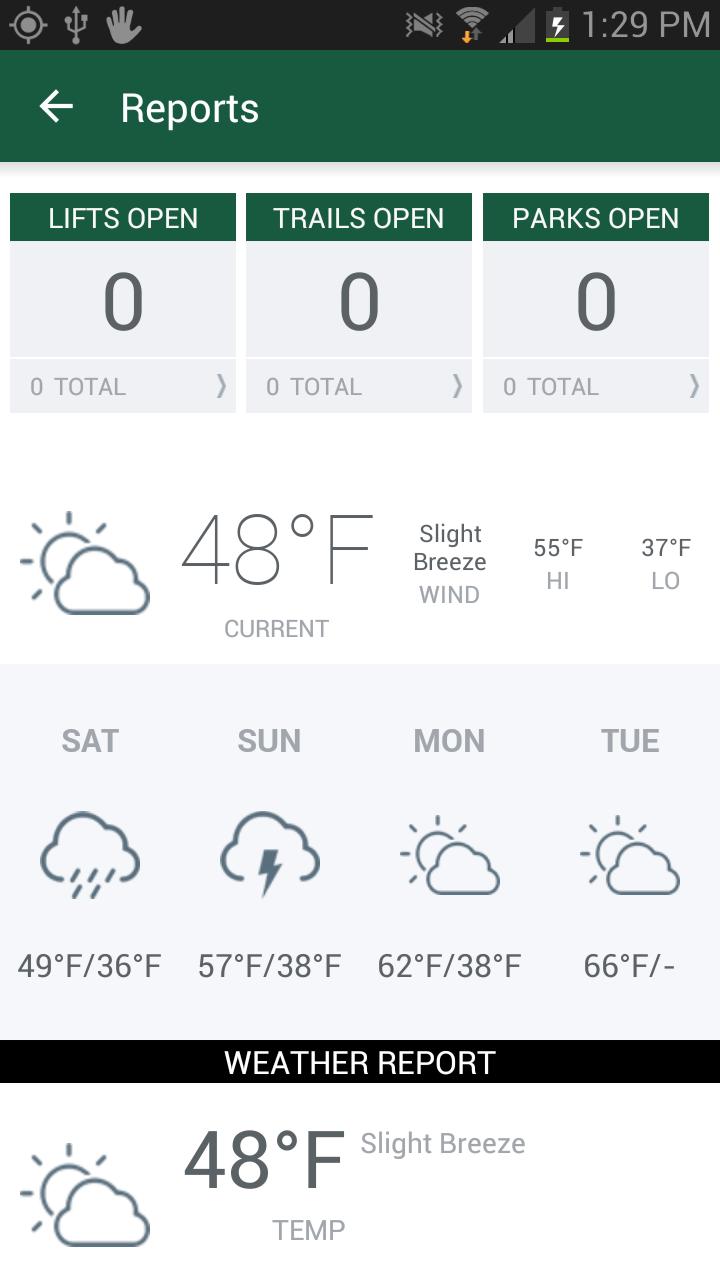Open the Parks Open details card
The height and width of the screenshot is (1280, 720).
(x=595, y=300)
